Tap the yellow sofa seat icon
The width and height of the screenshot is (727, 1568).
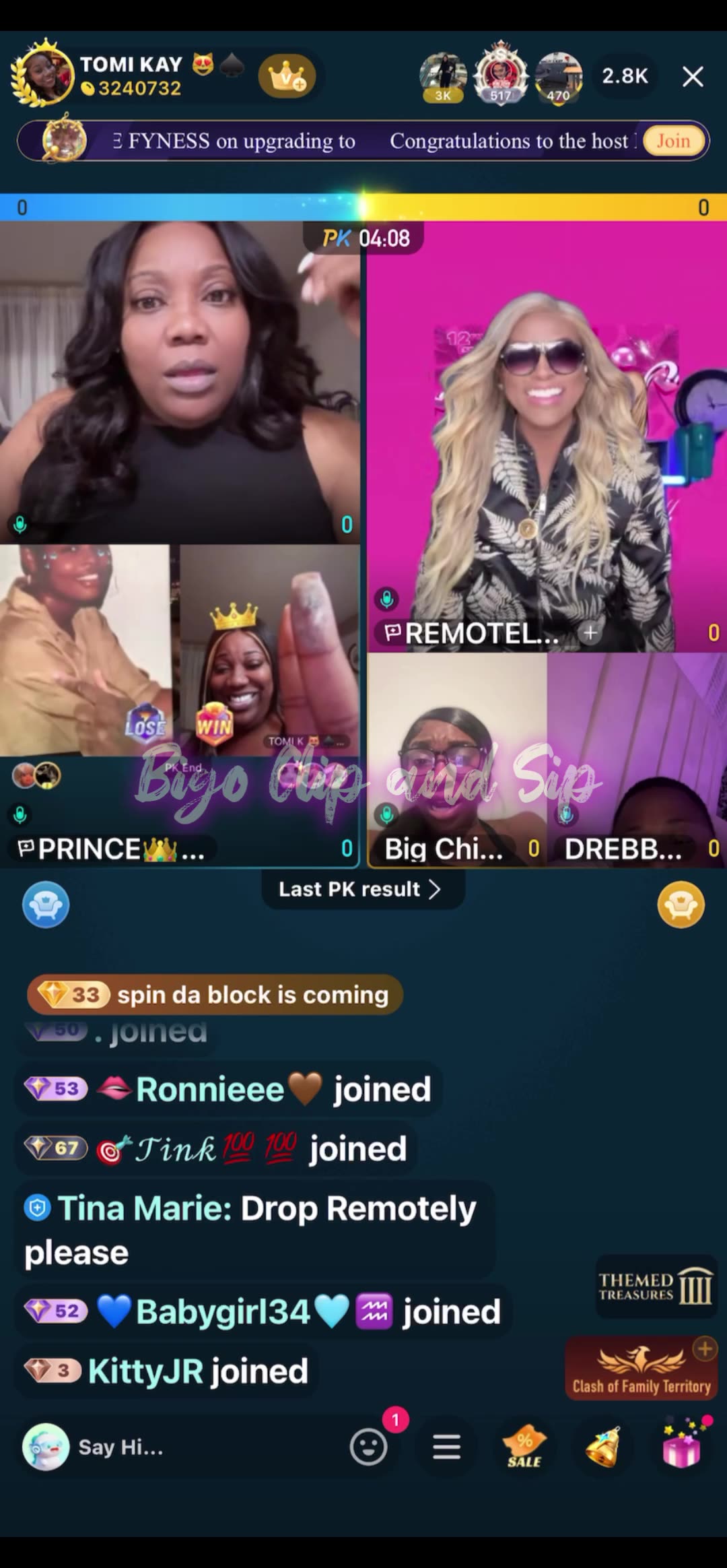click(x=681, y=905)
